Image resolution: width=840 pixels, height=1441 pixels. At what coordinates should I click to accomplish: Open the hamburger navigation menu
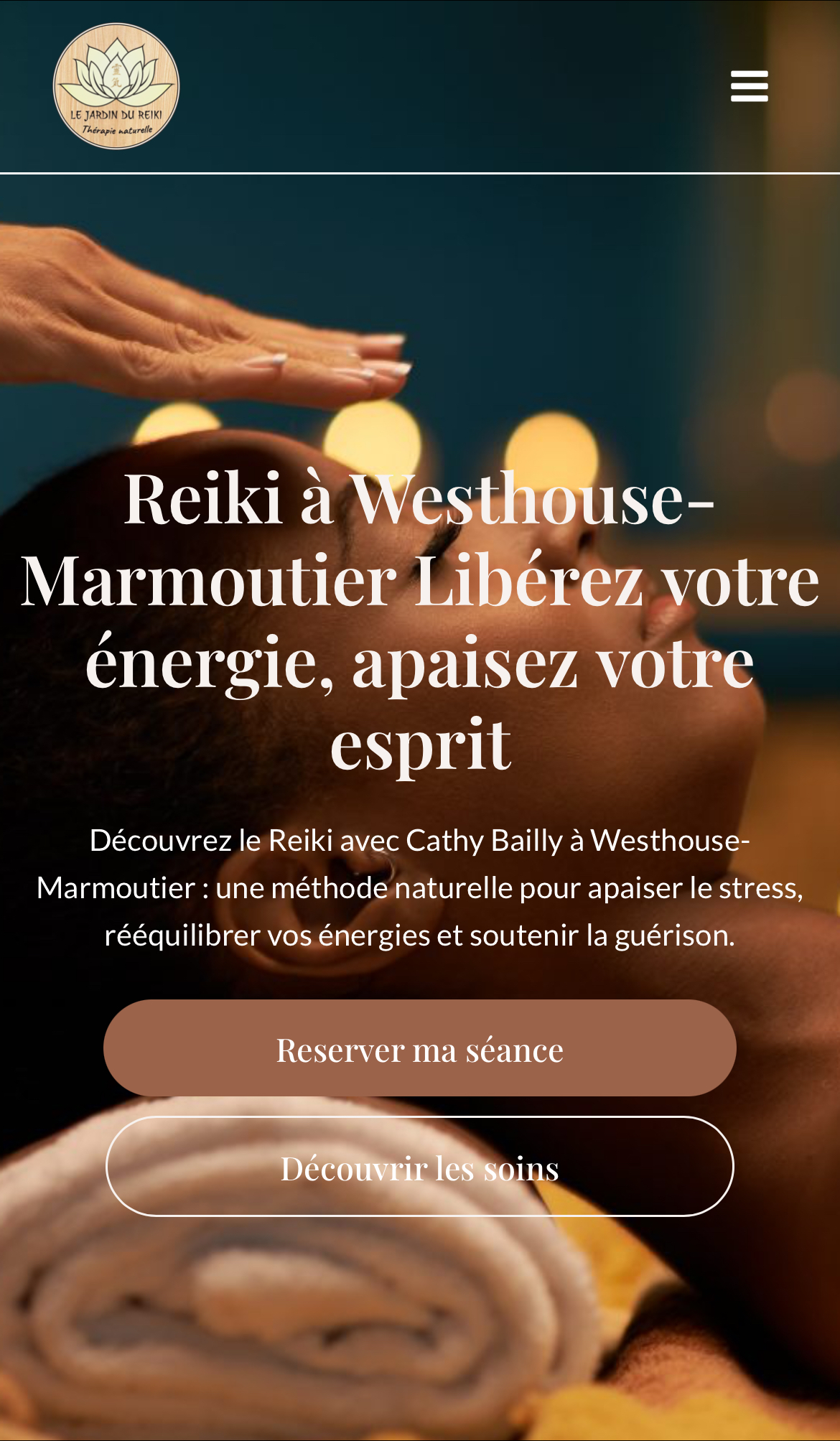[x=749, y=86]
